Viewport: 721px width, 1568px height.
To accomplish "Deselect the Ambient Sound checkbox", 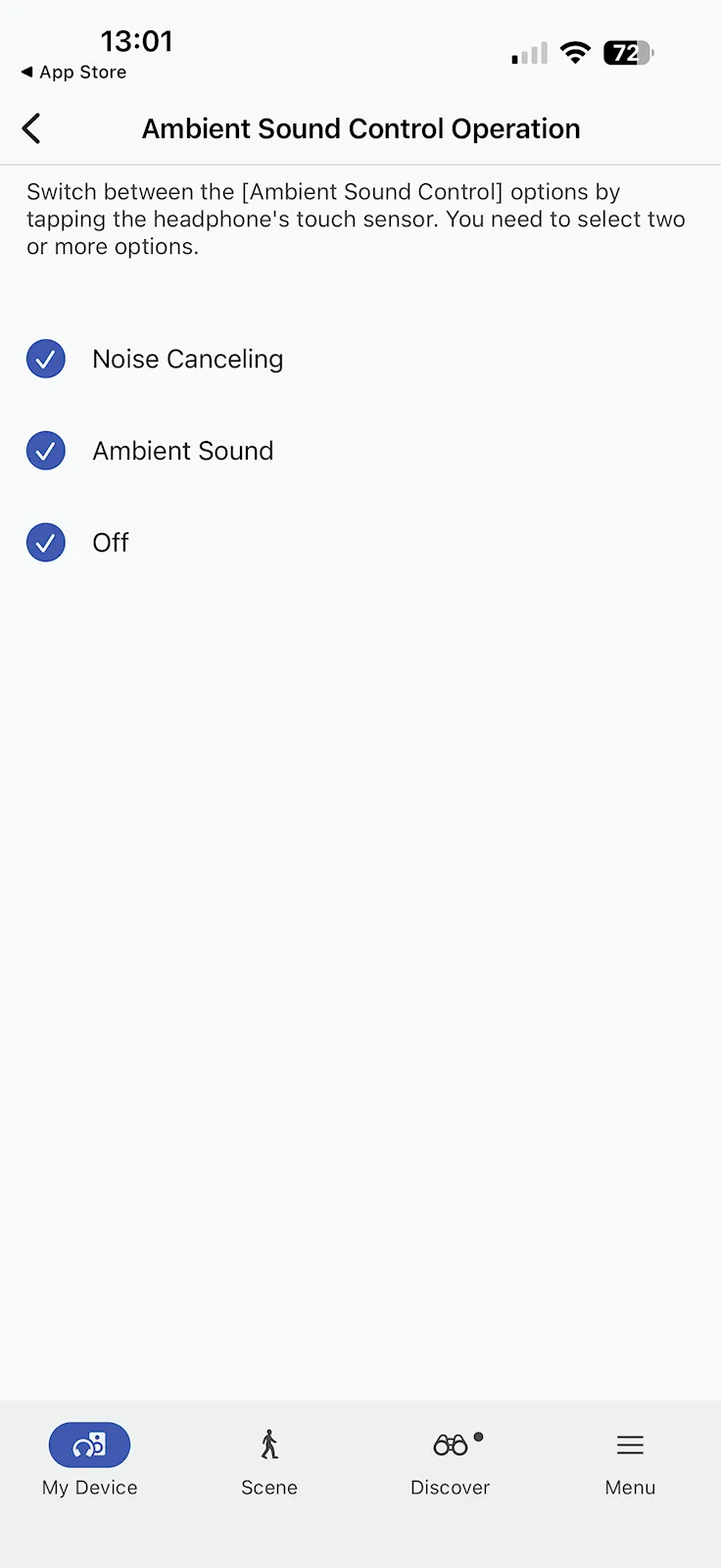I will tap(46, 451).
